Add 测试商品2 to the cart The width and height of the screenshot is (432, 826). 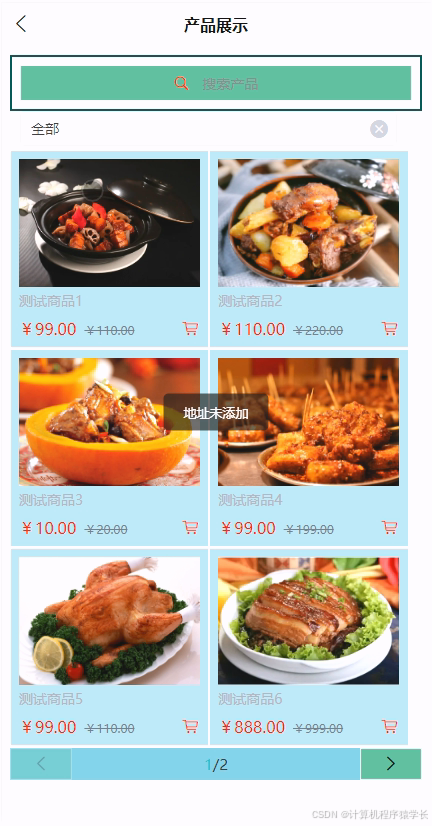389,329
